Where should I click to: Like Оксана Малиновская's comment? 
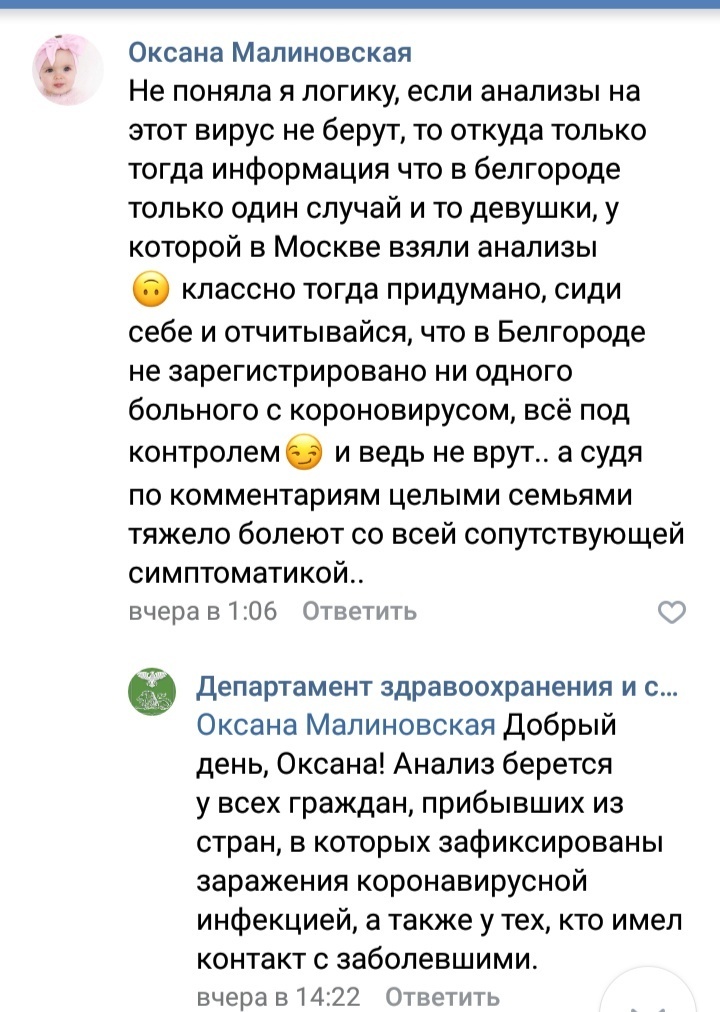673,612
